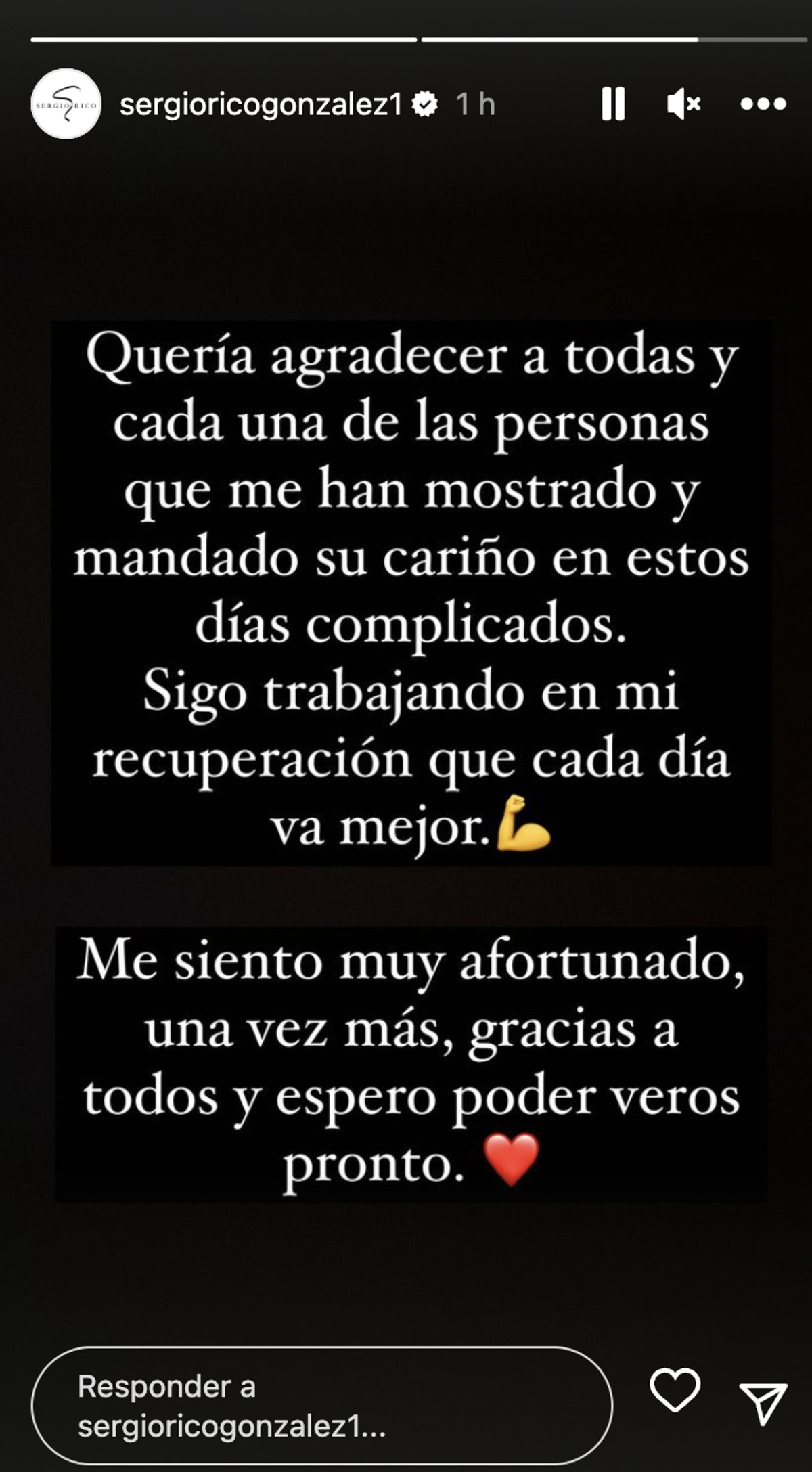Unmute the story audio
The width and height of the screenshot is (812, 1472).
[683, 104]
